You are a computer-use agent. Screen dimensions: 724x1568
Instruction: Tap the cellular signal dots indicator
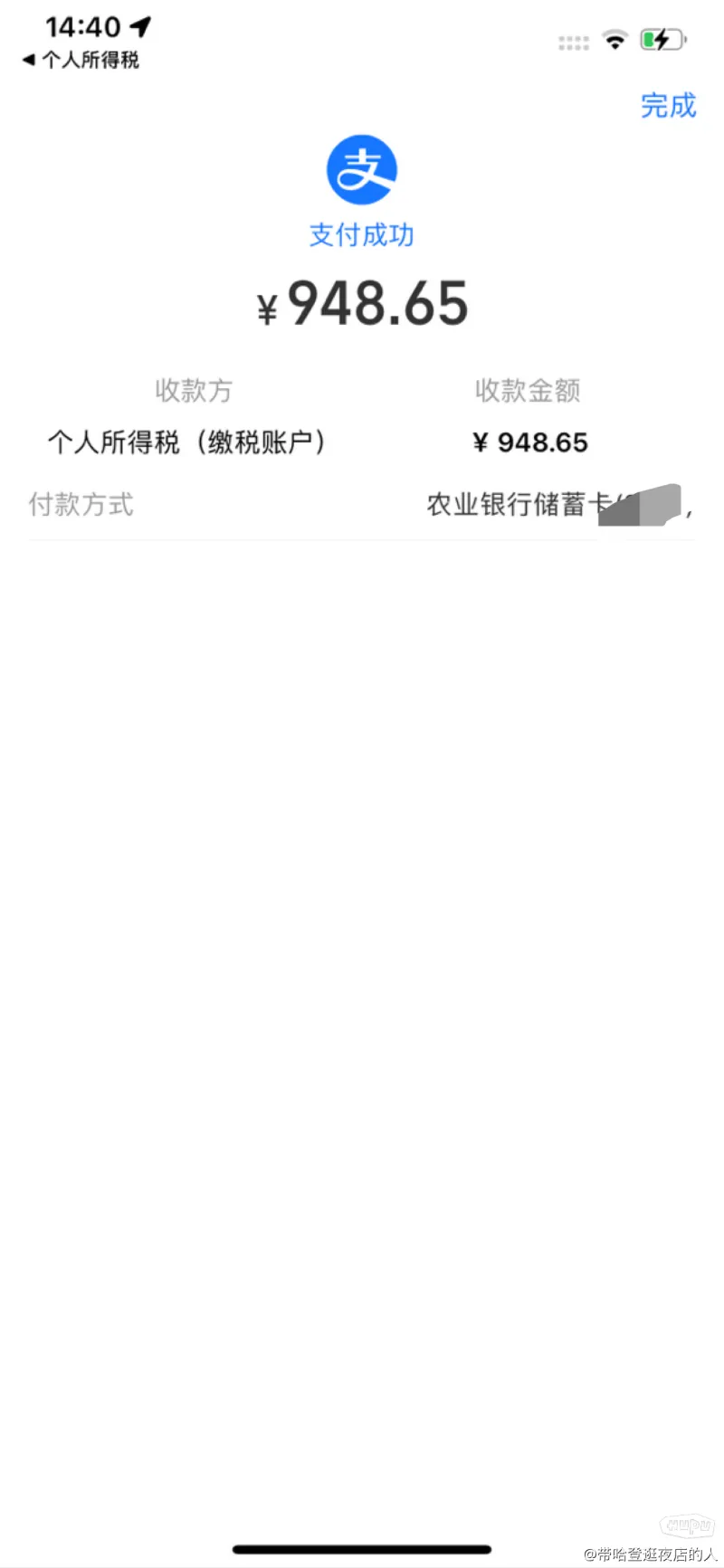click(573, 43)
